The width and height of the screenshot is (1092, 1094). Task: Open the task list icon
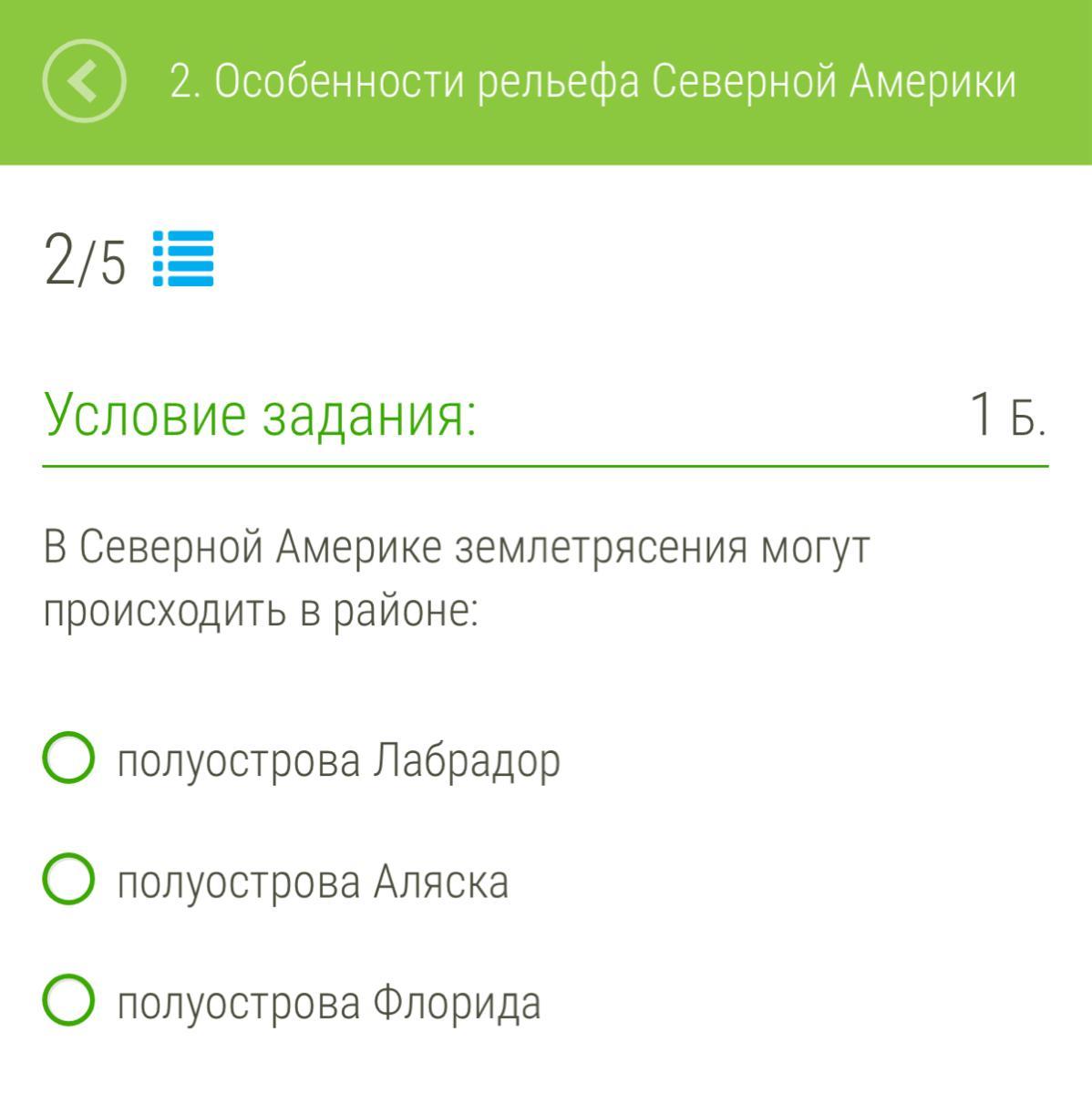pos(183,260)
